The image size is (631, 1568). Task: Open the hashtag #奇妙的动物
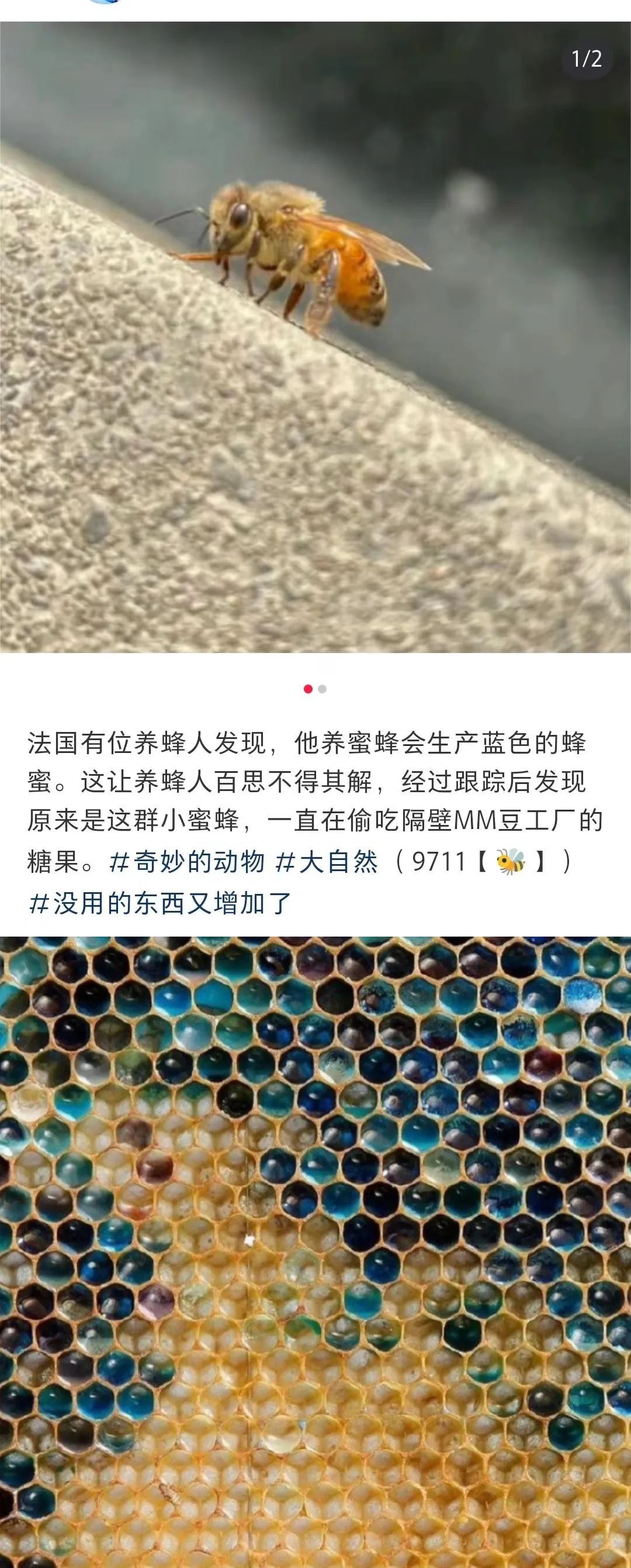(188, 862)
